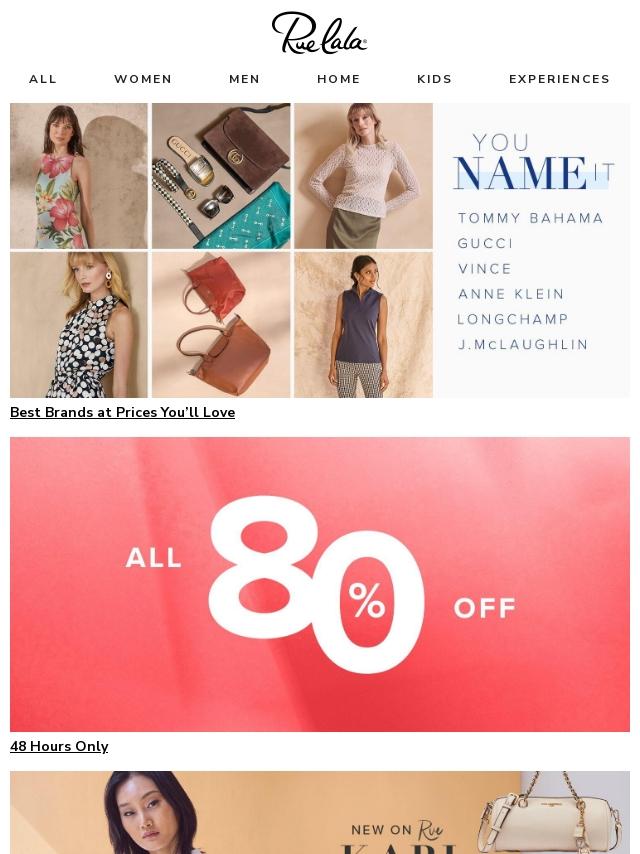Follow the 48 Hours Only link

point(59,746)
